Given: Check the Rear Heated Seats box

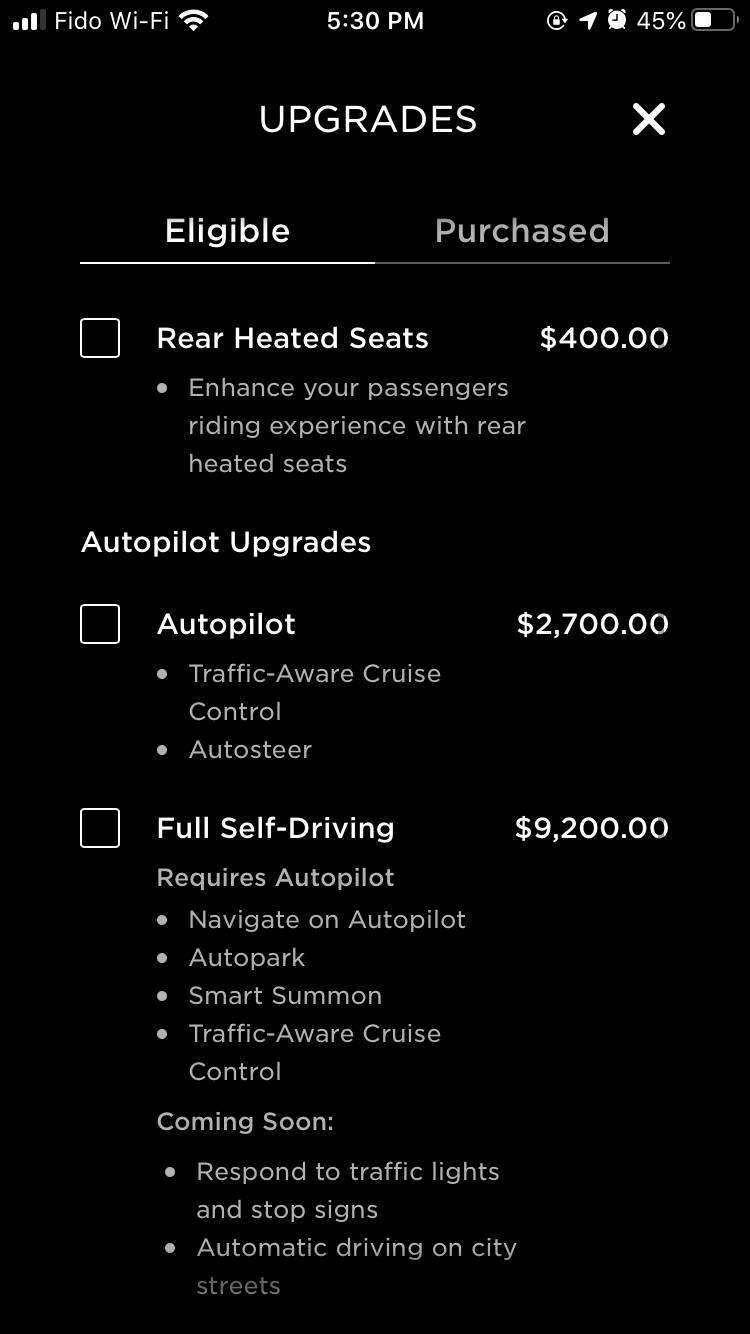Looking at the screenshot, I should 100,338.
